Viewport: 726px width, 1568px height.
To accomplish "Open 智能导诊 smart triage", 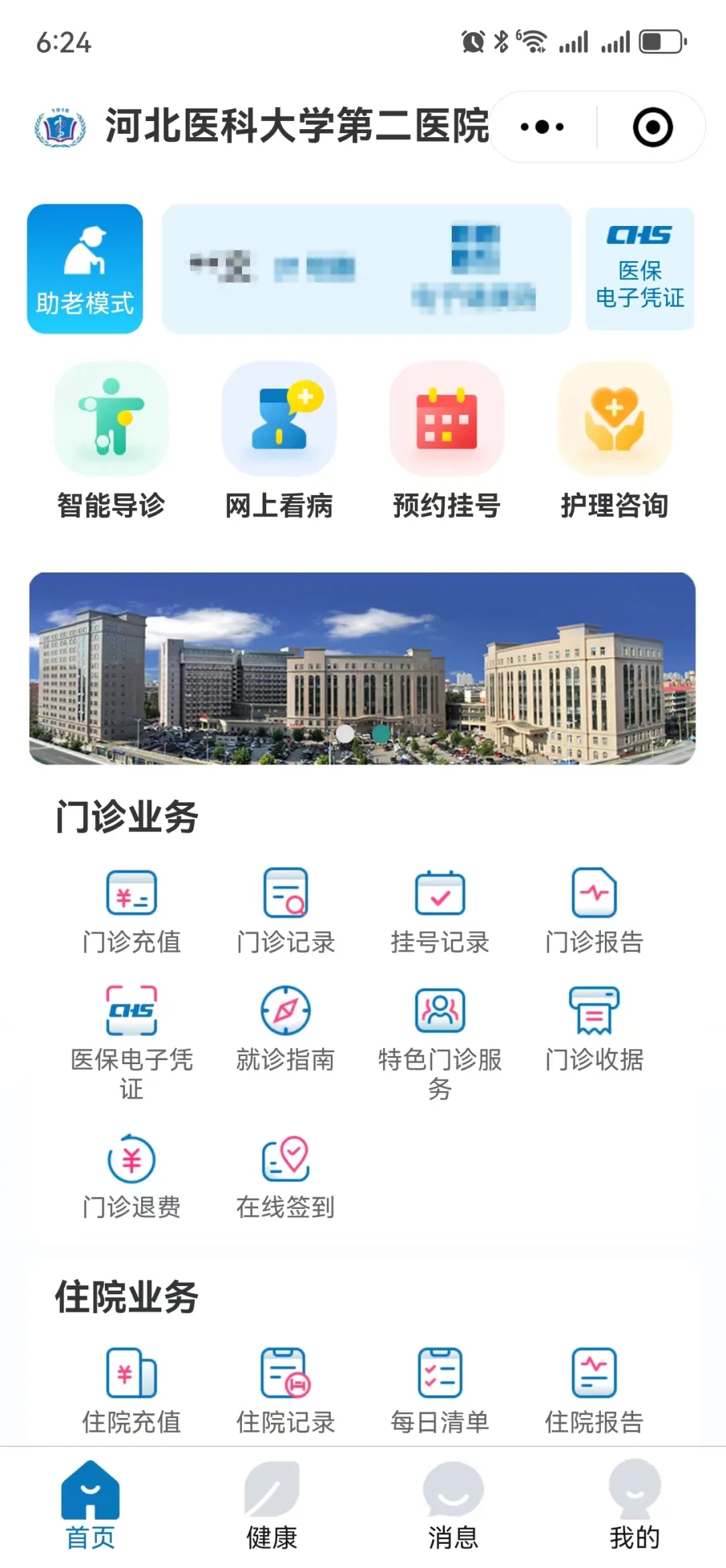I will [x=111, y=441].
